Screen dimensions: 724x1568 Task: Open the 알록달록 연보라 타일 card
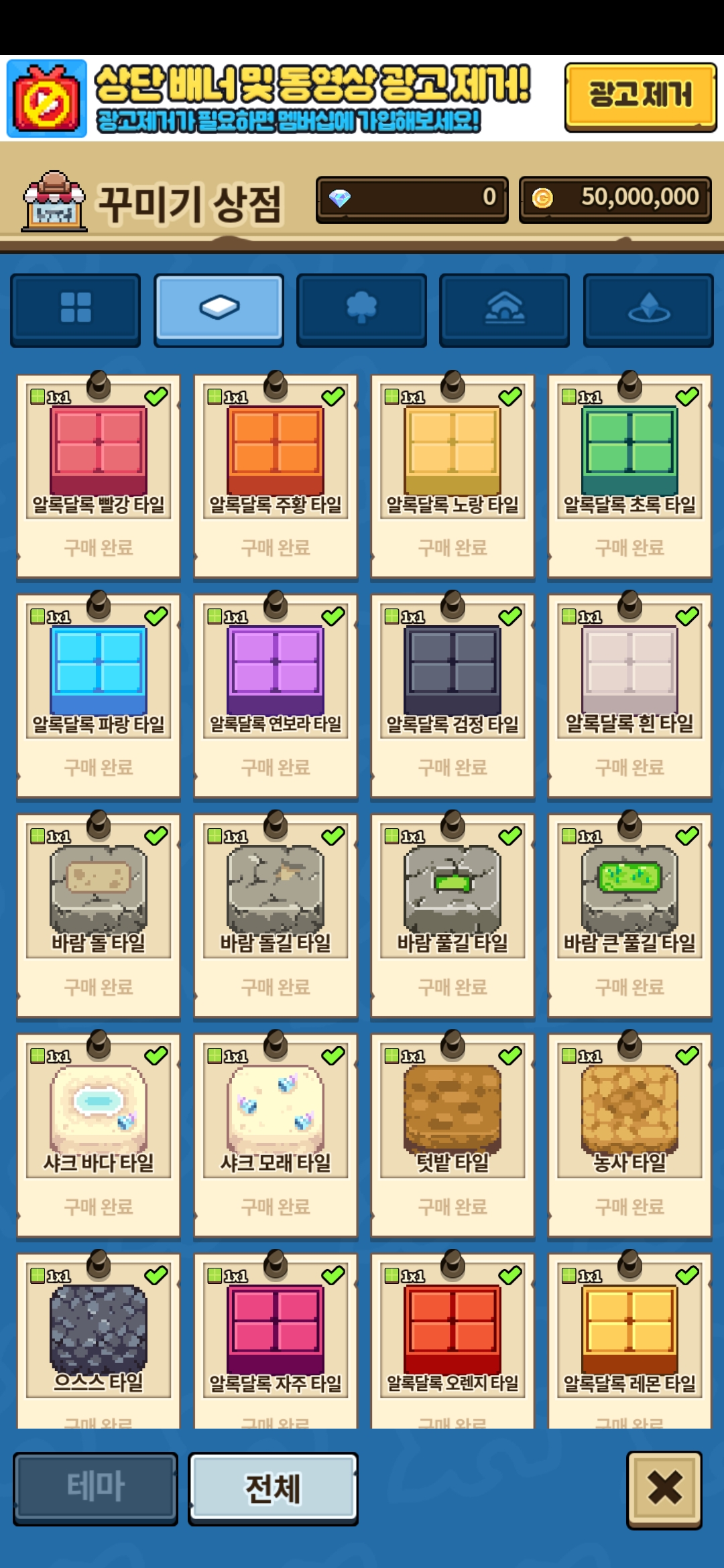276,696
